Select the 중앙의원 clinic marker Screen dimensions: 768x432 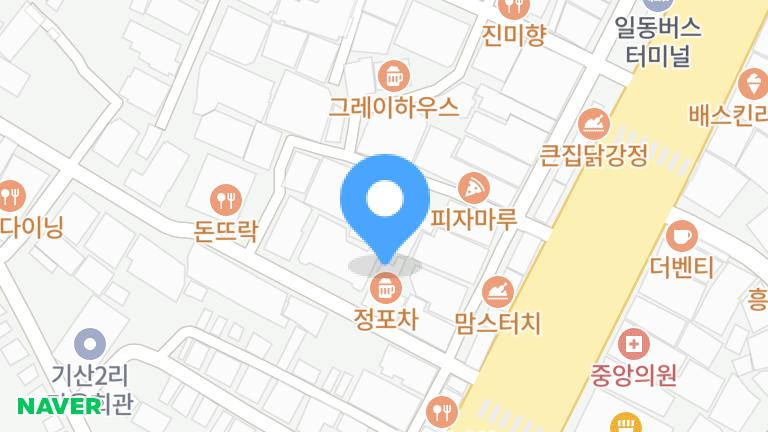(x=632, y=346)
